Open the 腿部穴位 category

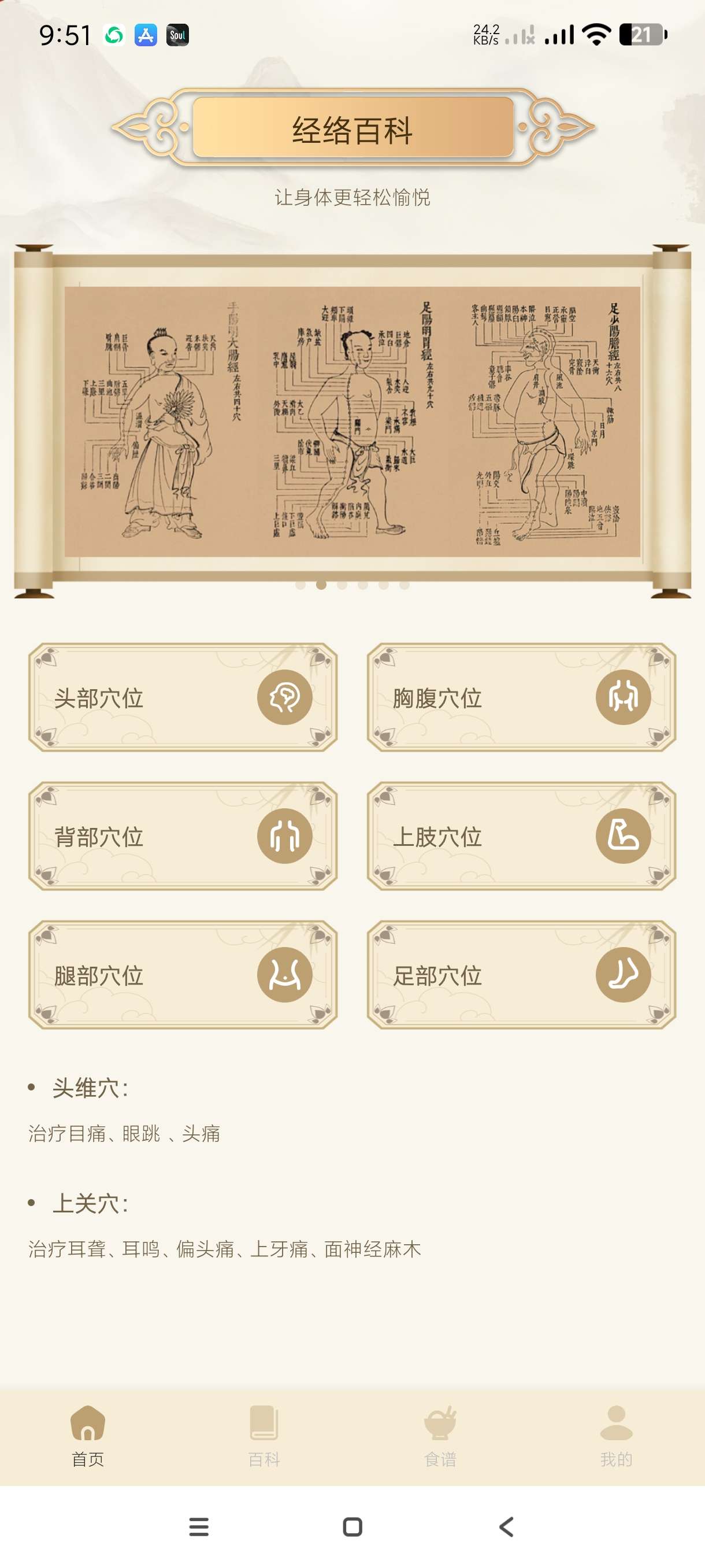[183, 975]
